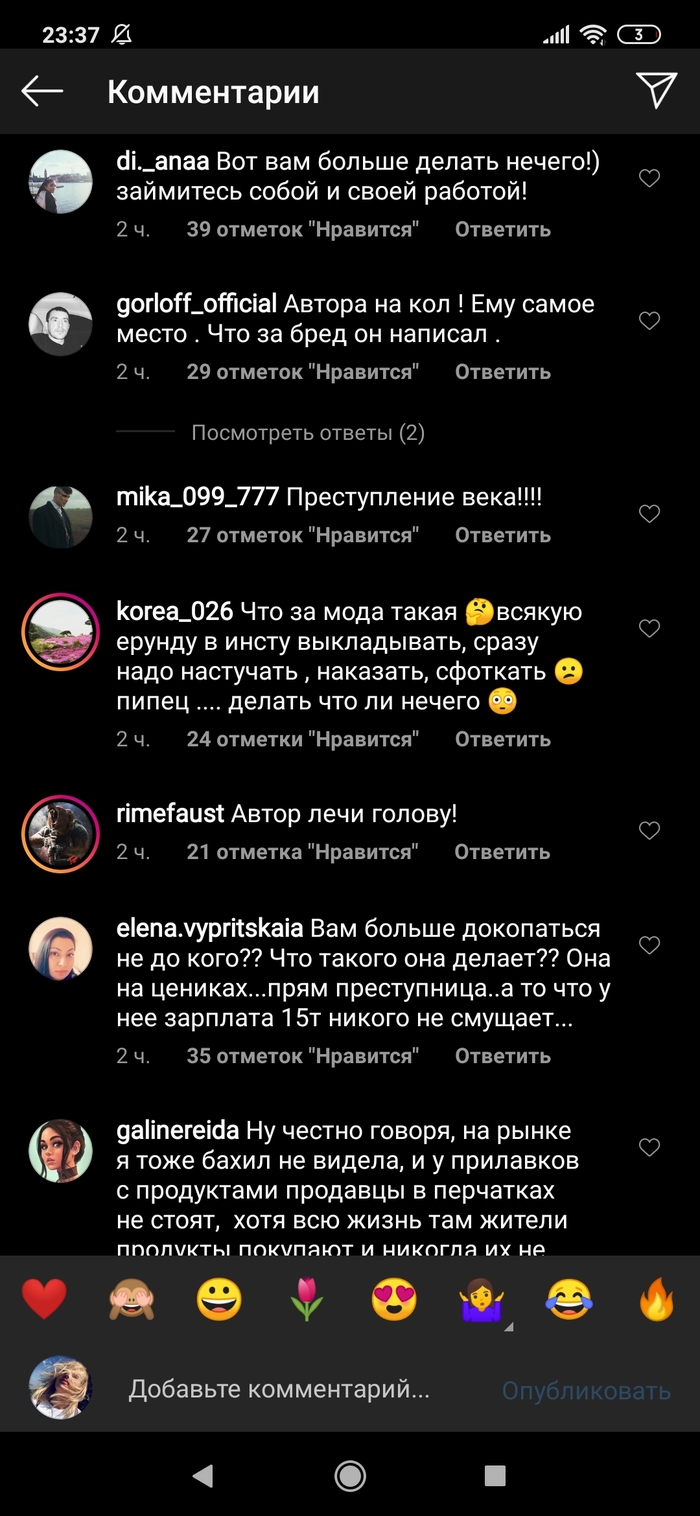Expand 'Посмотреть ответы (2)' replies
Viewport: 700px width, 1516px height.
[x=307, y=433]
